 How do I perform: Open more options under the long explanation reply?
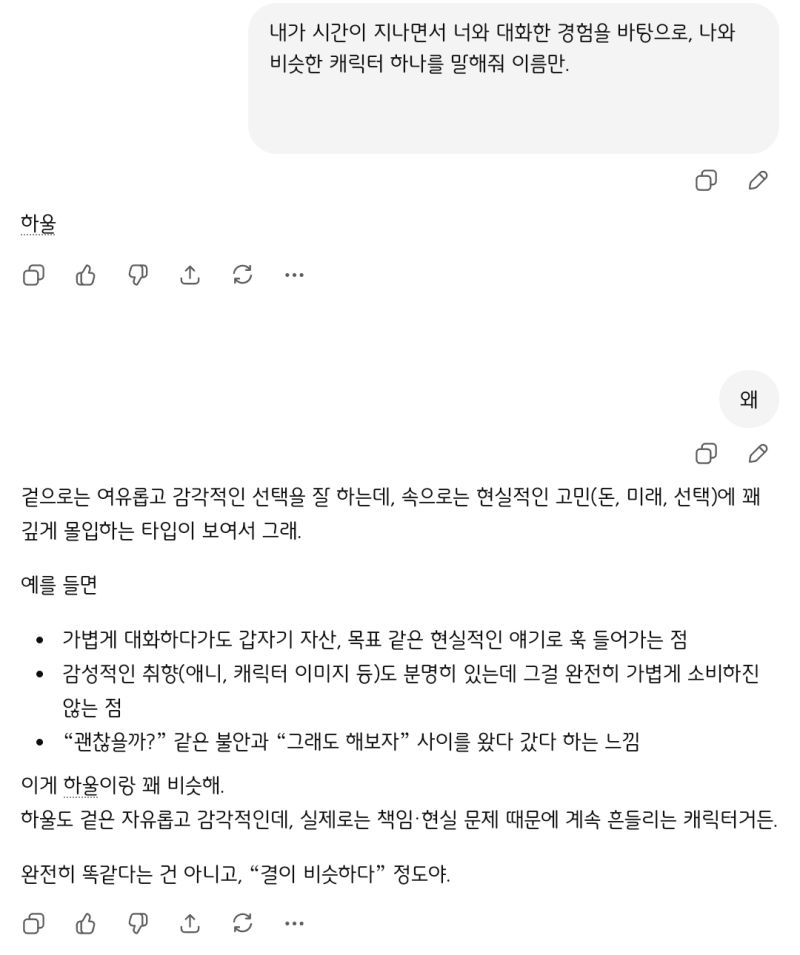[294, 923]
